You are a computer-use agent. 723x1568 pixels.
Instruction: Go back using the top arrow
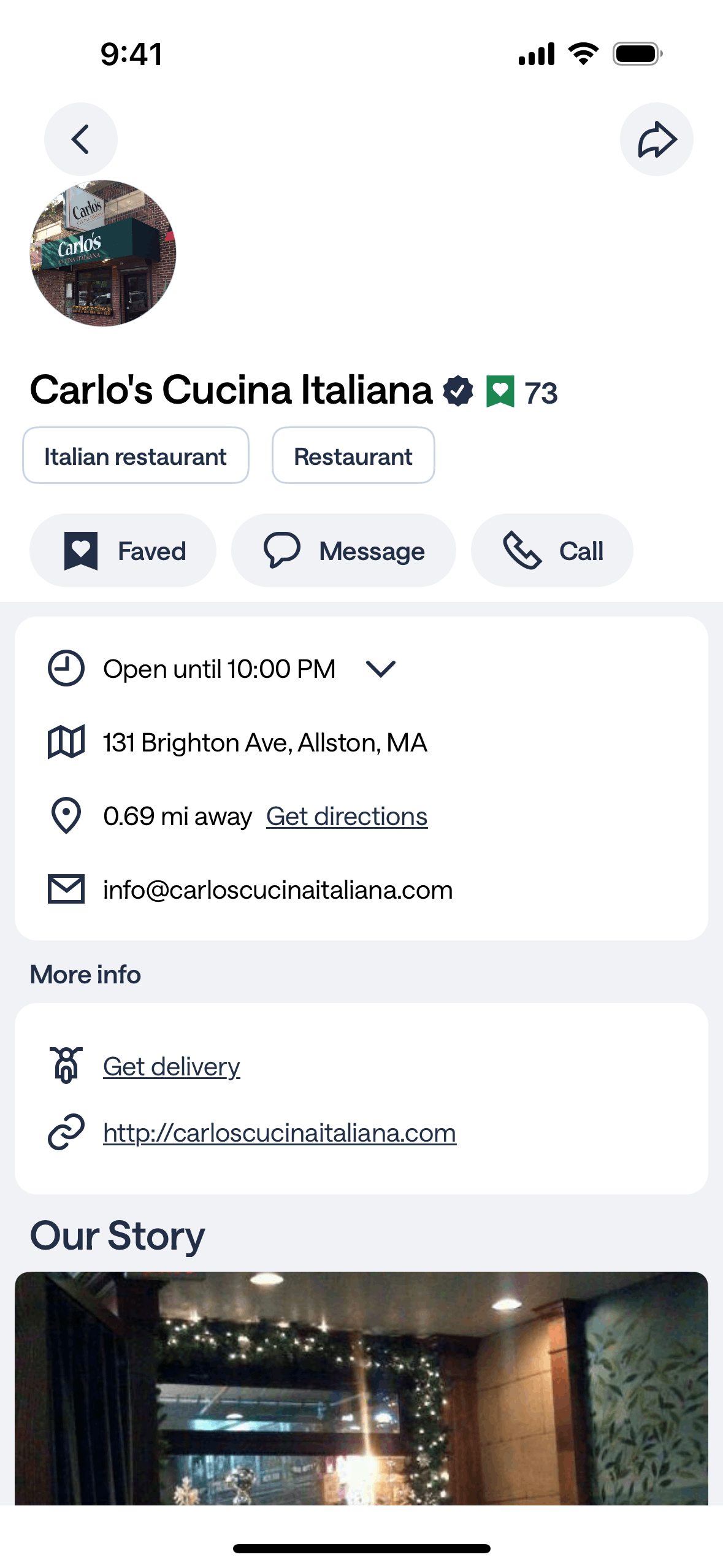click(x=80, y=139)
